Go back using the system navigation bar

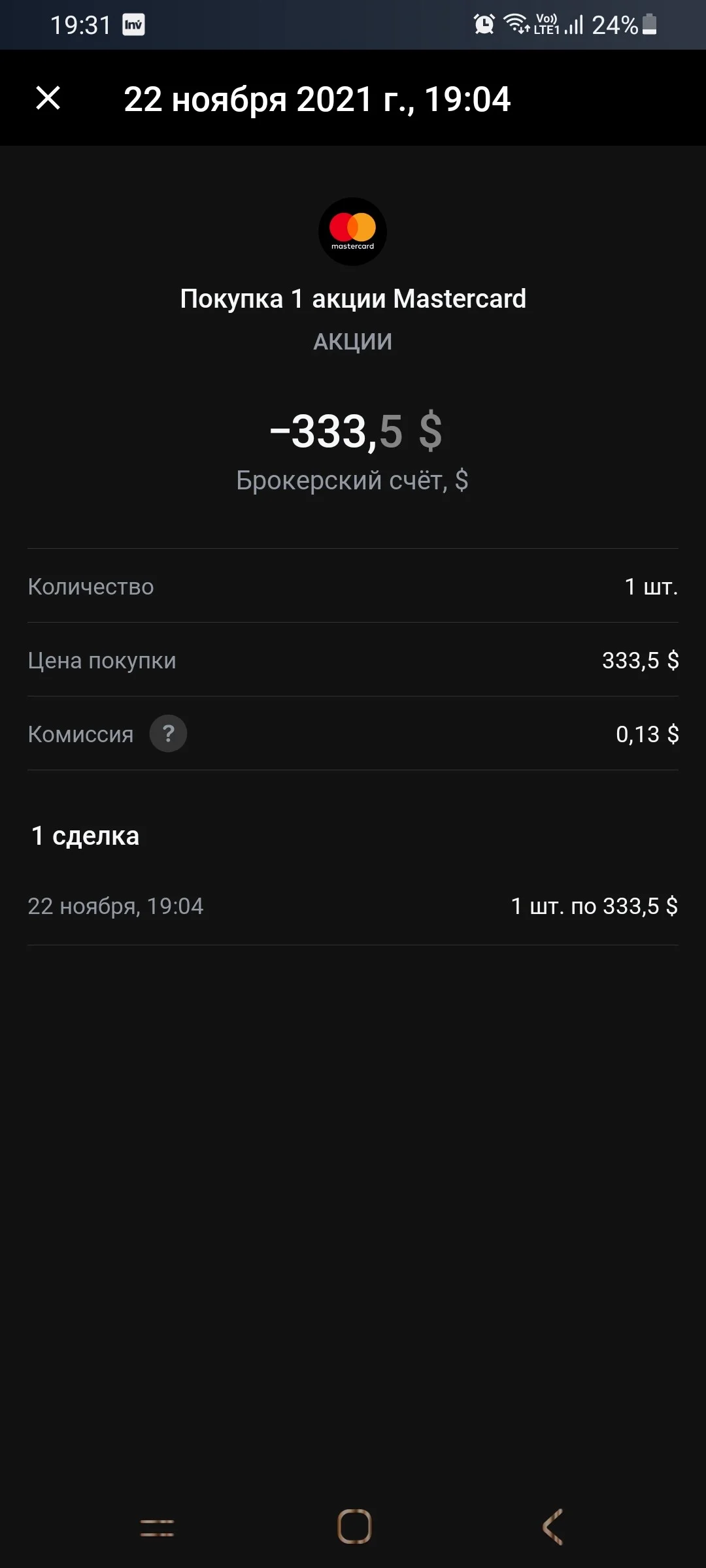552,1527
